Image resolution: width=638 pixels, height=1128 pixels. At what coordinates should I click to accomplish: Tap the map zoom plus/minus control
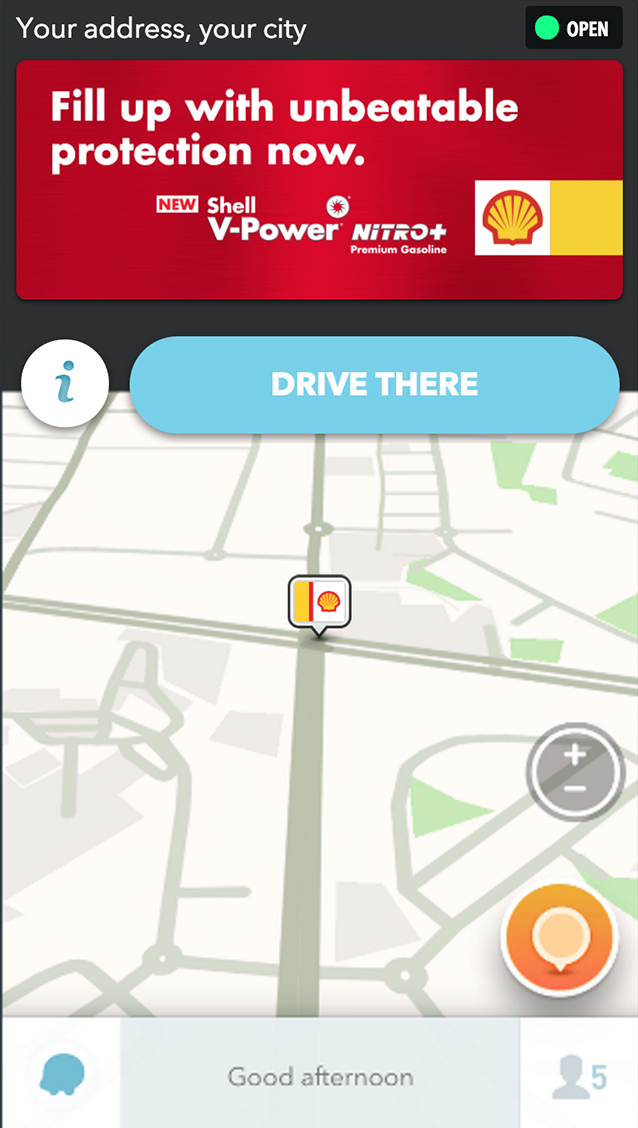click(575, 771)
